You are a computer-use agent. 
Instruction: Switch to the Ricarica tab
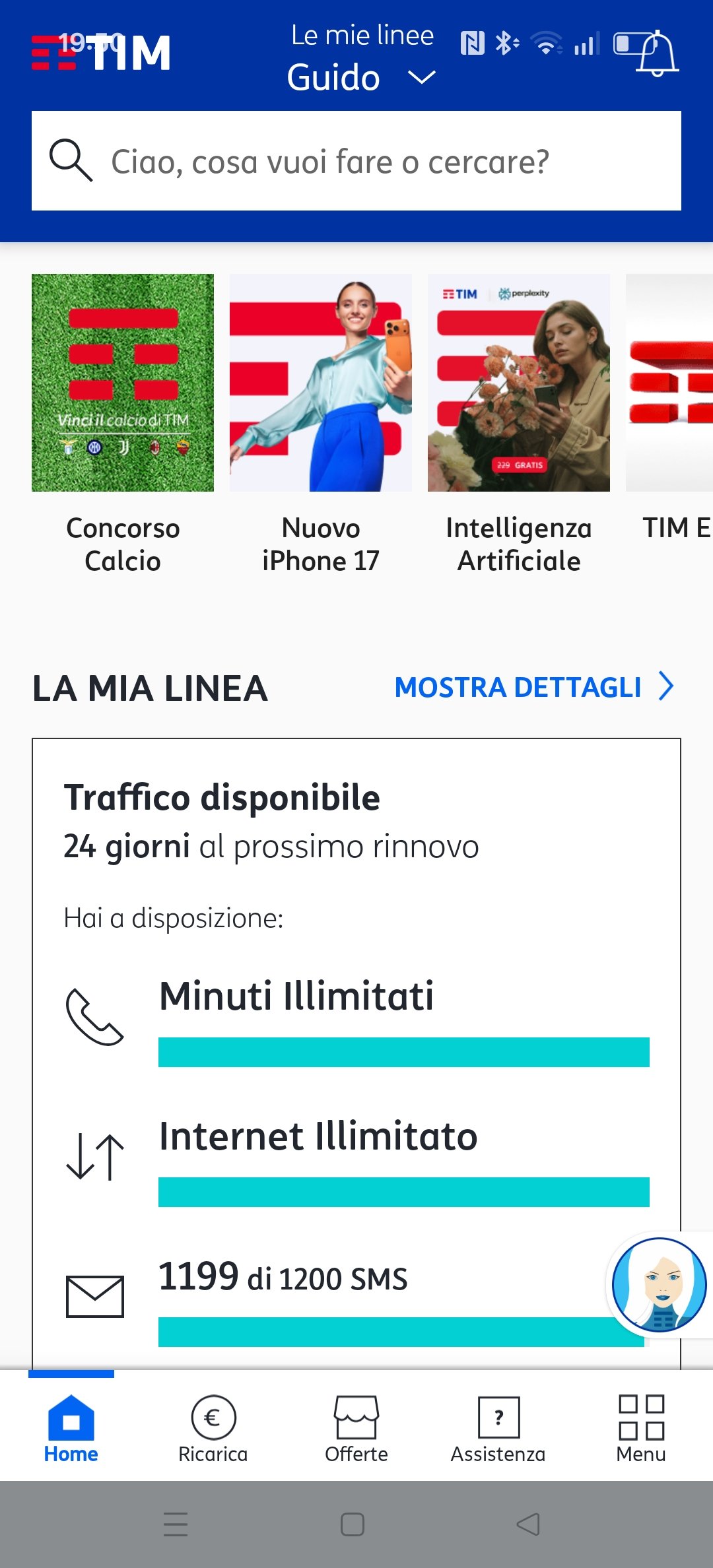click(x=213, y=1425)
